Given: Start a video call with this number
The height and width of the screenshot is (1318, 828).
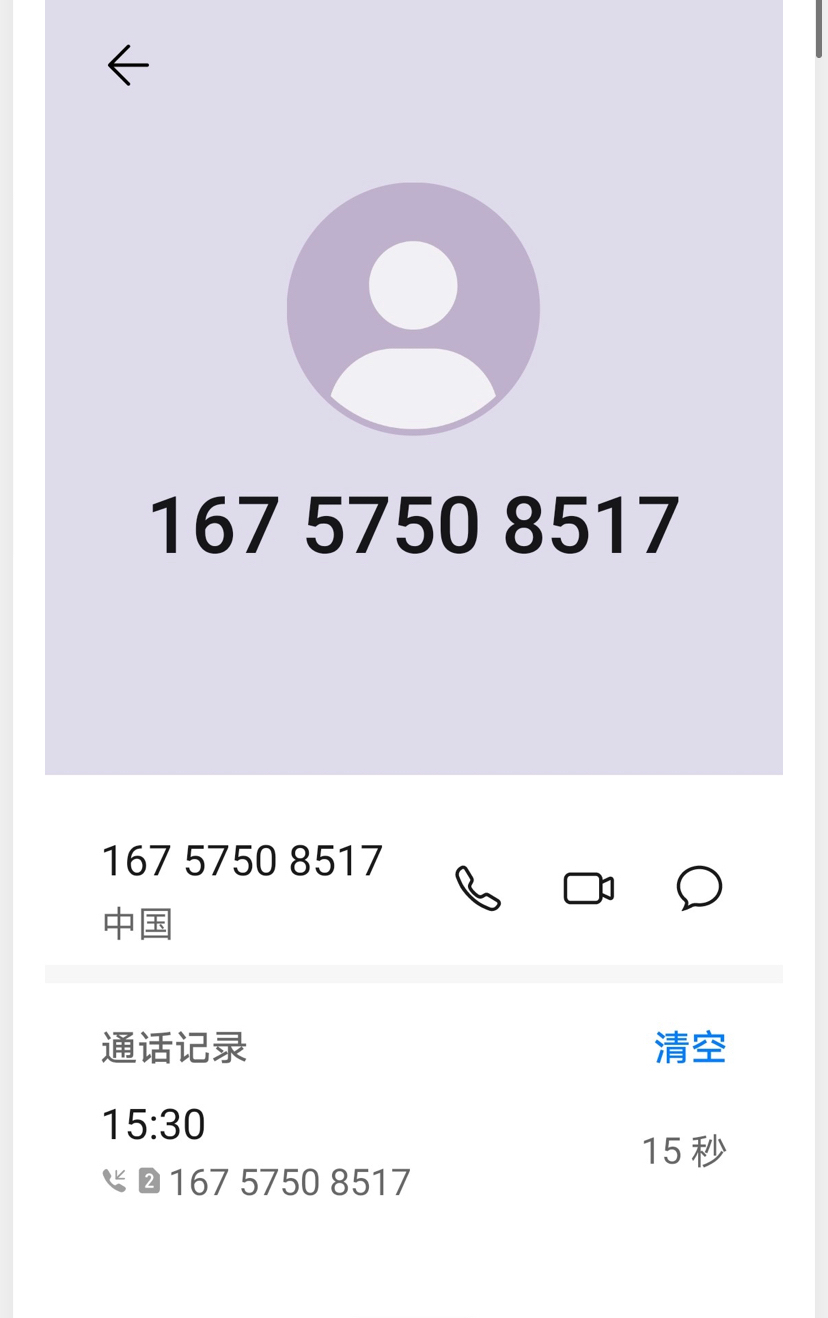Looking at the screenshot, I should coord(589,888).
